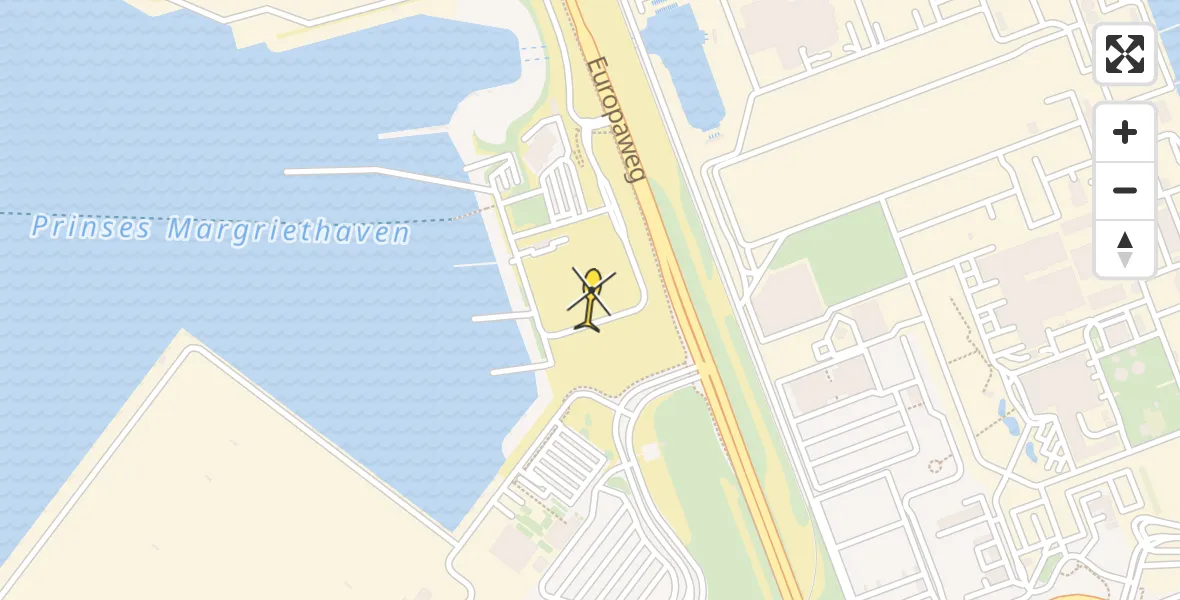Tap the helicopter marker on the map
Viewport: 1180px width, 600px height.
(592, 298)
